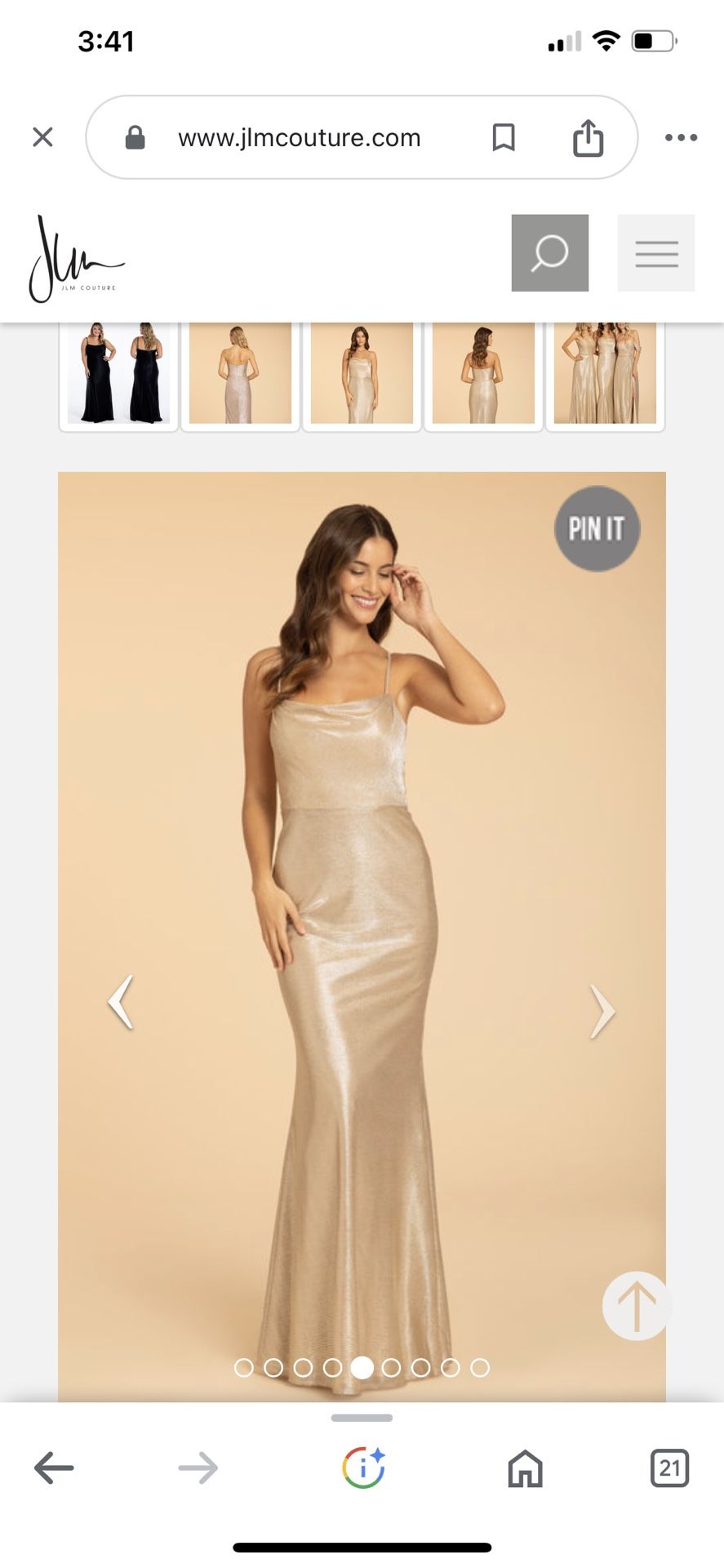Go to JLM Couture homepage logo
Image resolution: width=724 pixels, height=1568 pixels.
point(76,259)
